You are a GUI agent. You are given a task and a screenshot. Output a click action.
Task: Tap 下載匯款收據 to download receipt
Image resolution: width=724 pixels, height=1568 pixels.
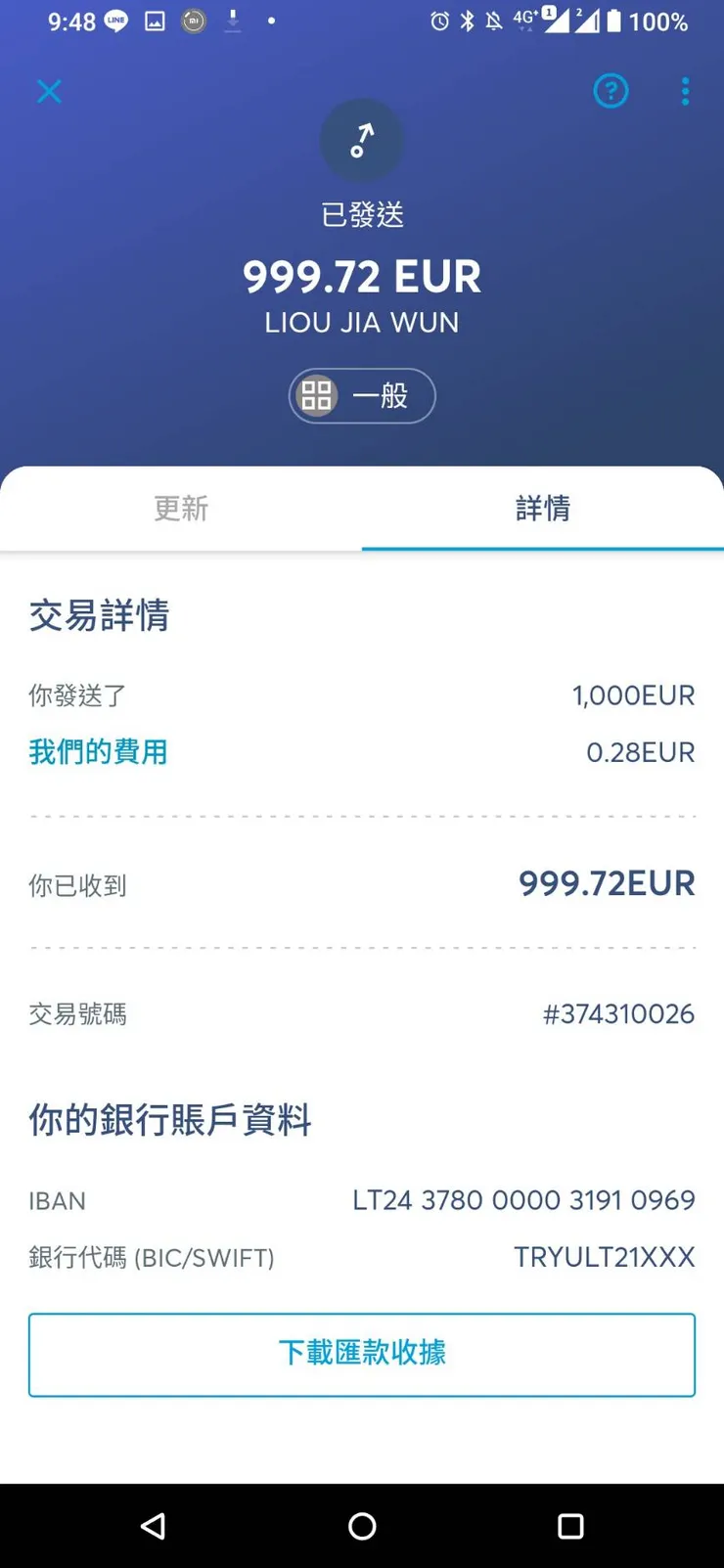362,1355
